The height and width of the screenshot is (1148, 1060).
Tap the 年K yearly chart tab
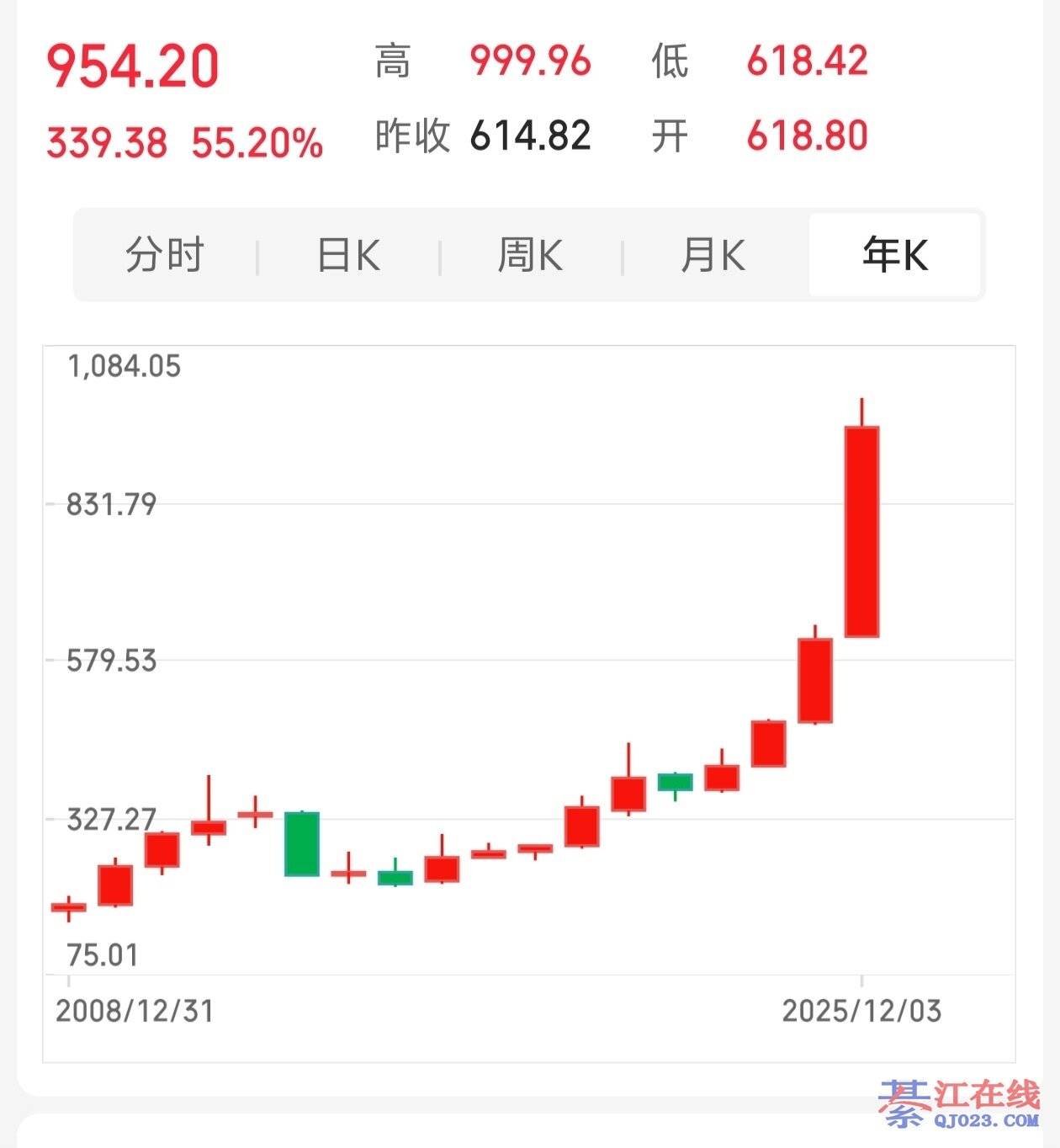point(895,255)
